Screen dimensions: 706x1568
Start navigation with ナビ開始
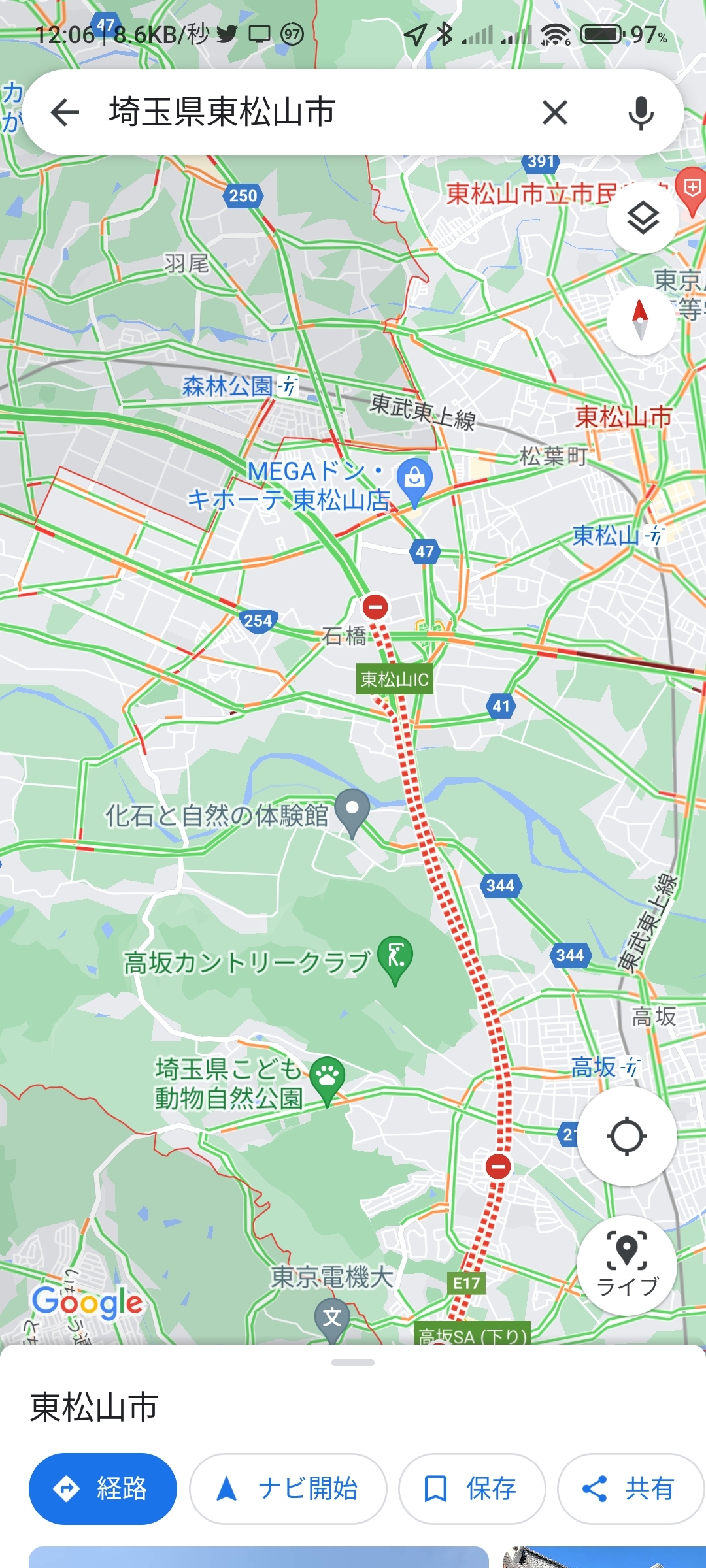[x=288, y=1489]
